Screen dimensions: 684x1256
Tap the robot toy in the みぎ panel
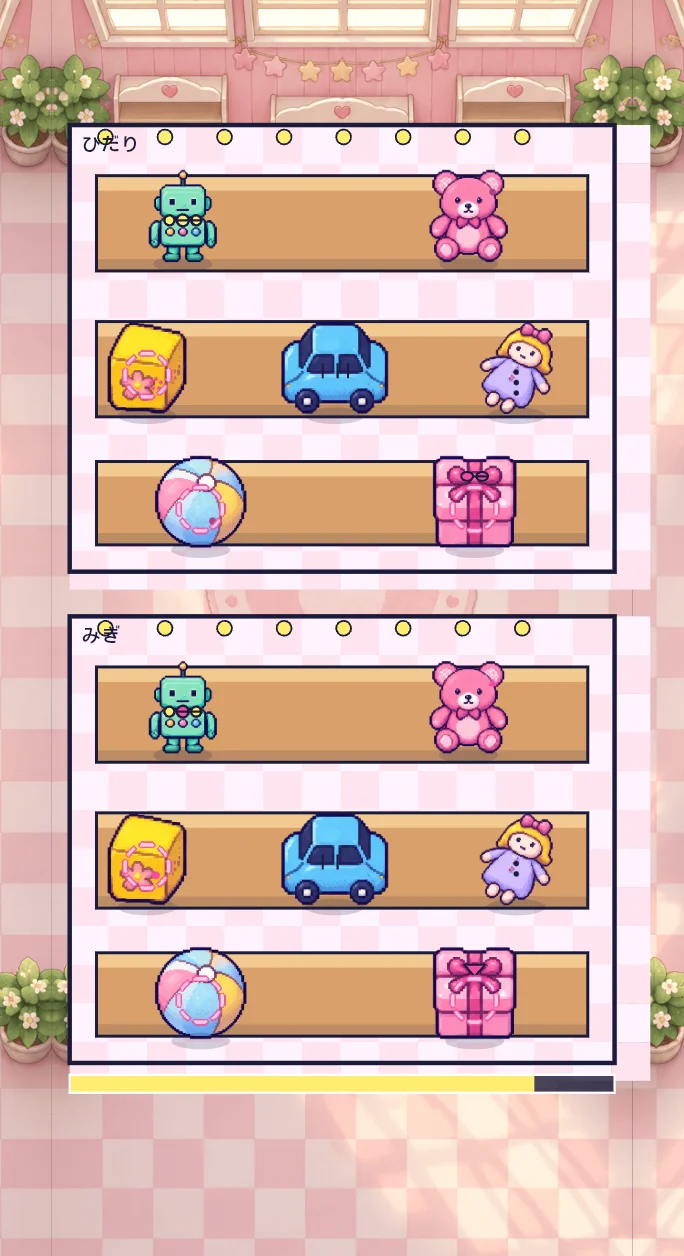[183, 708]
